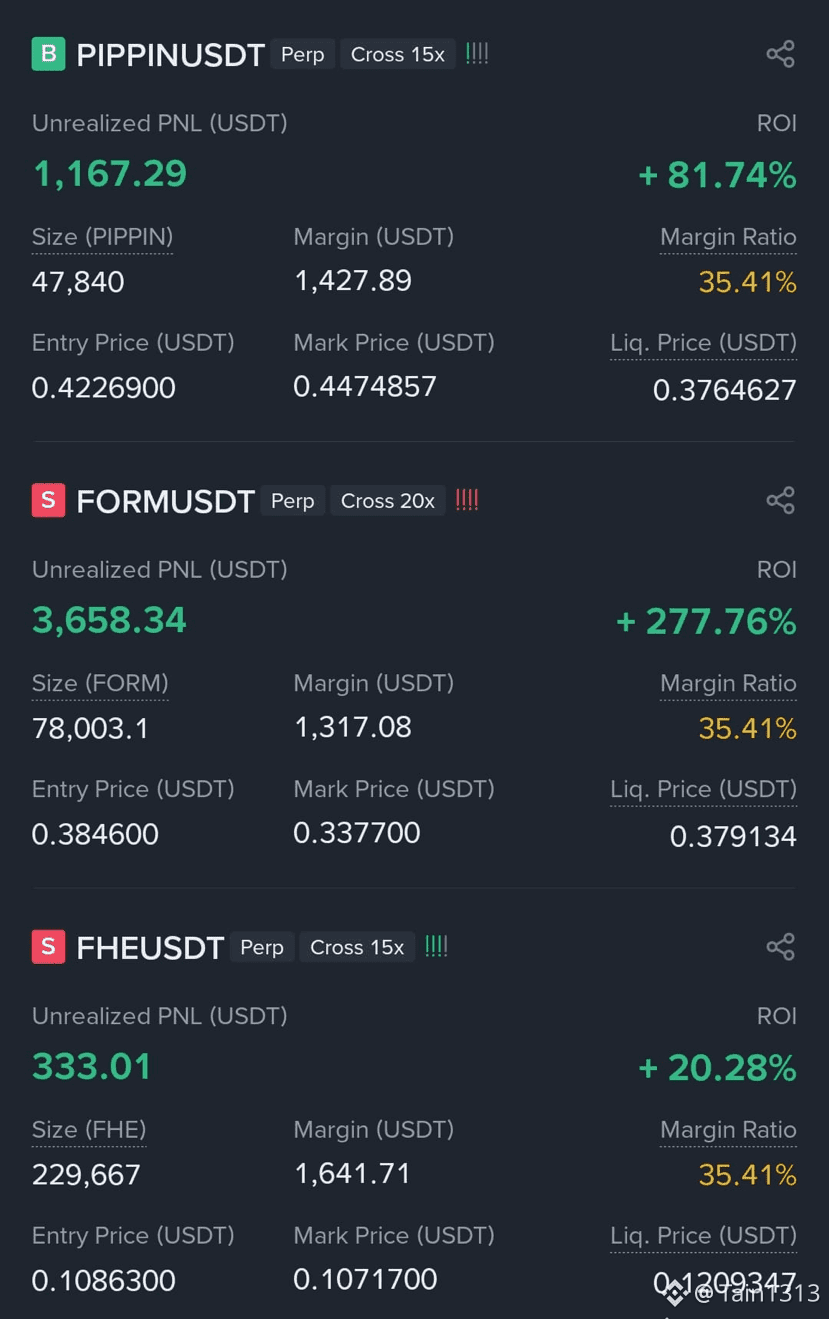Click the red risk-level bars next to FORMUSDT
This screenshot has width=829, height=1319.
[x=467, y=500]
